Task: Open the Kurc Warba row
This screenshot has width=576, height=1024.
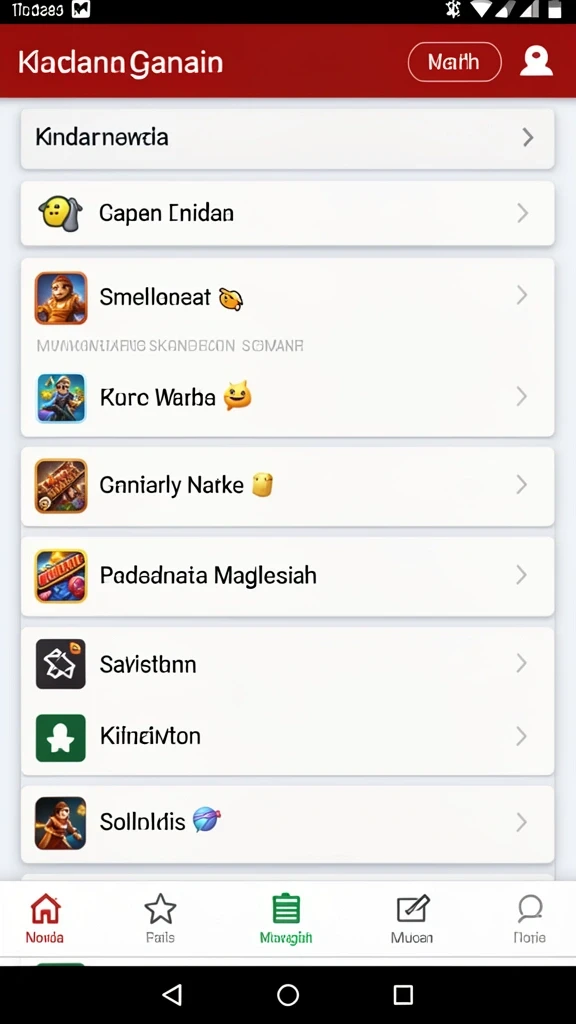Action: [287, 396]
